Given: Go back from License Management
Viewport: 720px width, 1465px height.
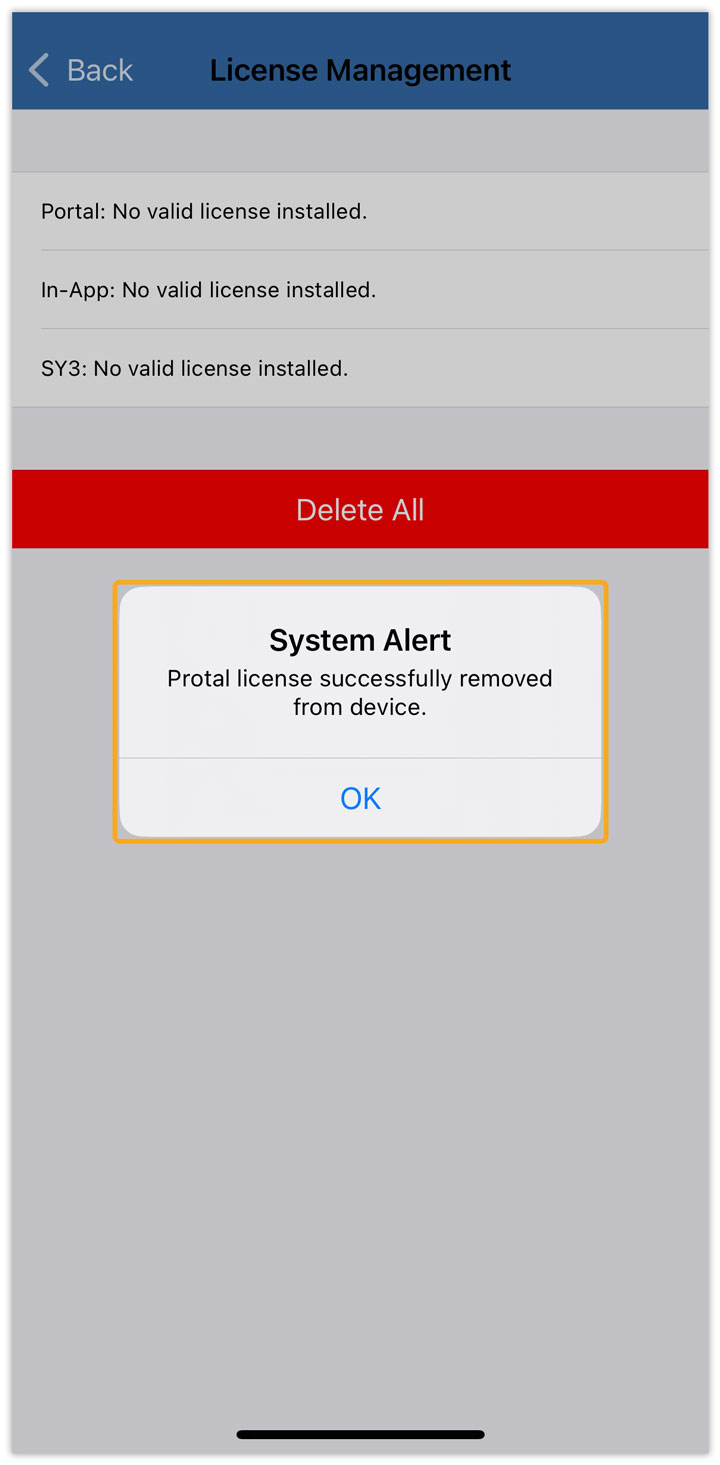Looking at the screenshot, I should click(81, 70).
